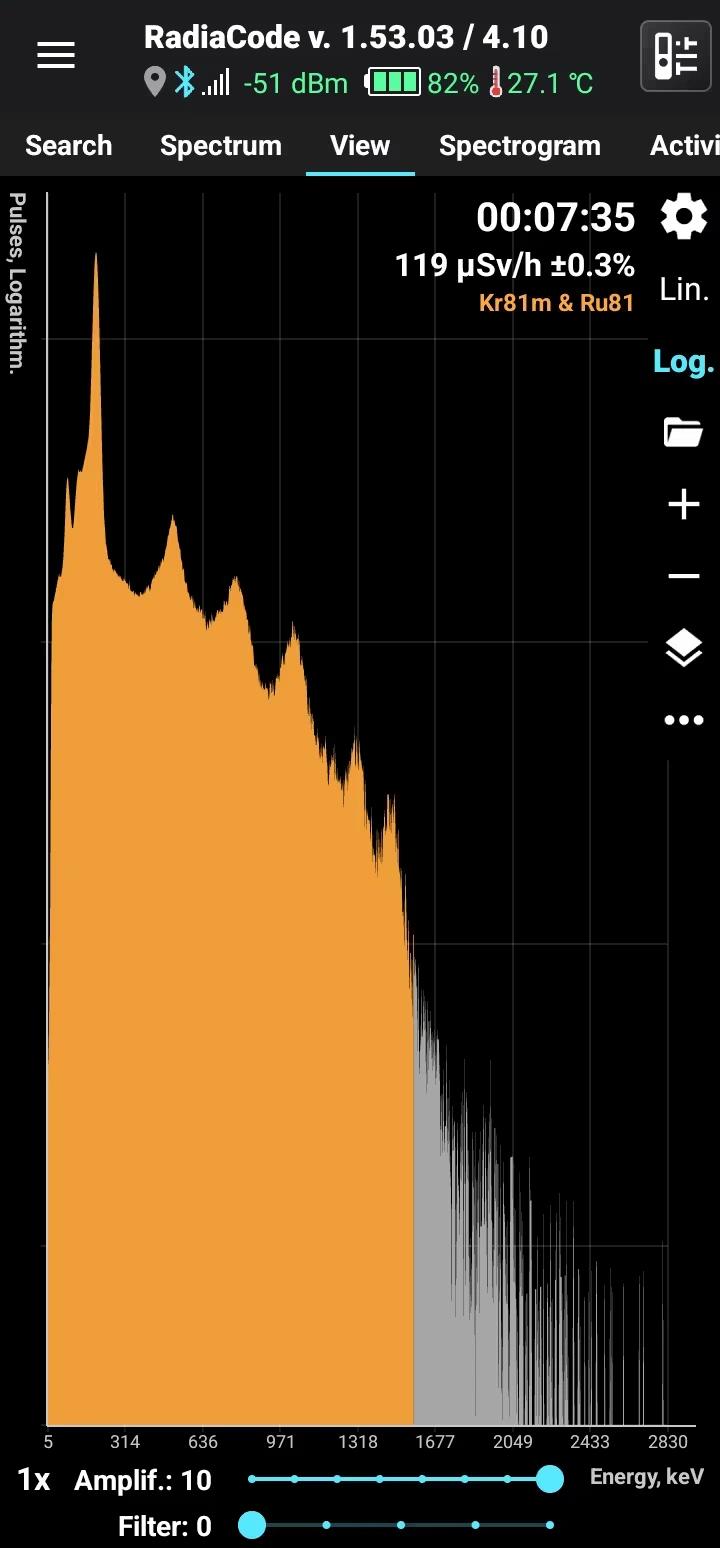Switch to the Spectrogram tab

point(519,146)
